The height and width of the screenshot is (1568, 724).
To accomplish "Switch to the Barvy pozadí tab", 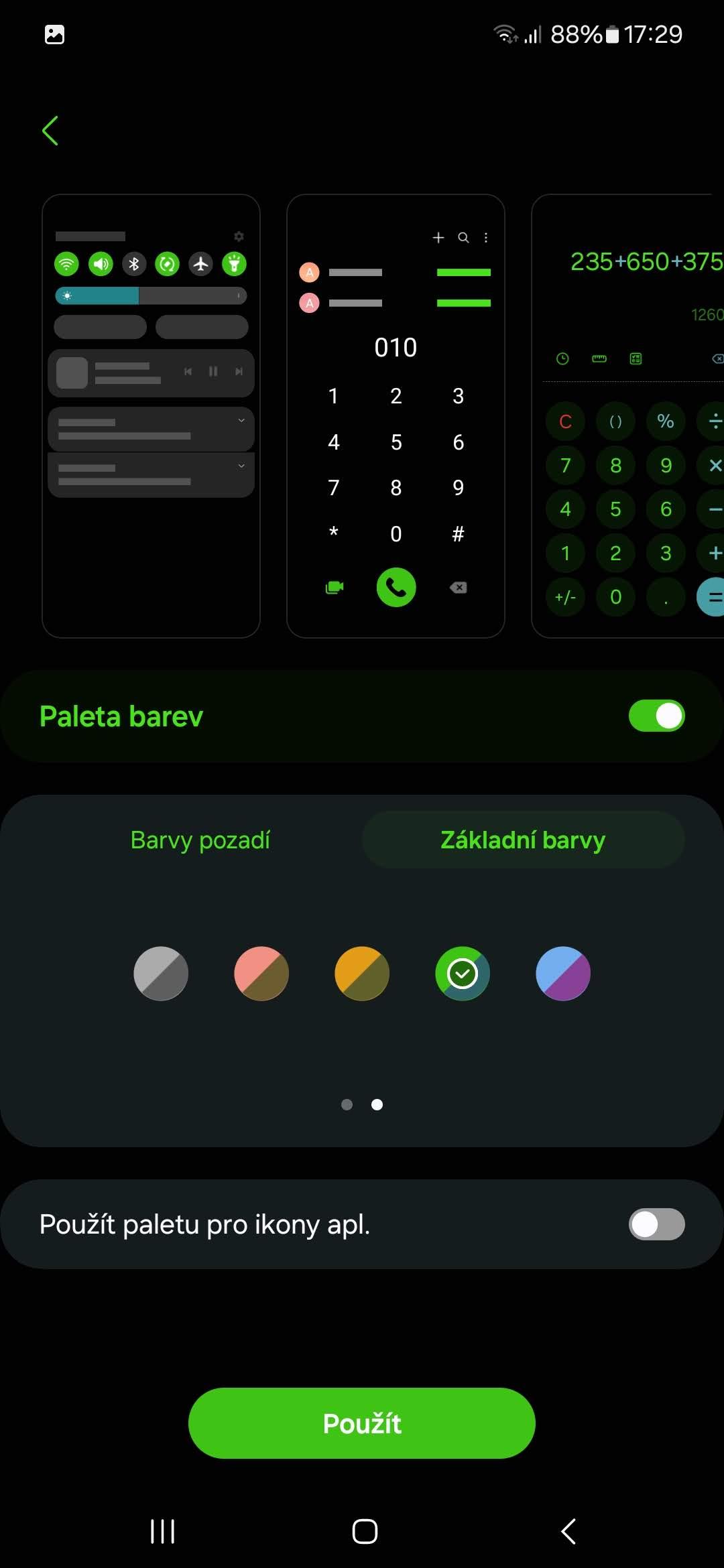I will point(200,840).
